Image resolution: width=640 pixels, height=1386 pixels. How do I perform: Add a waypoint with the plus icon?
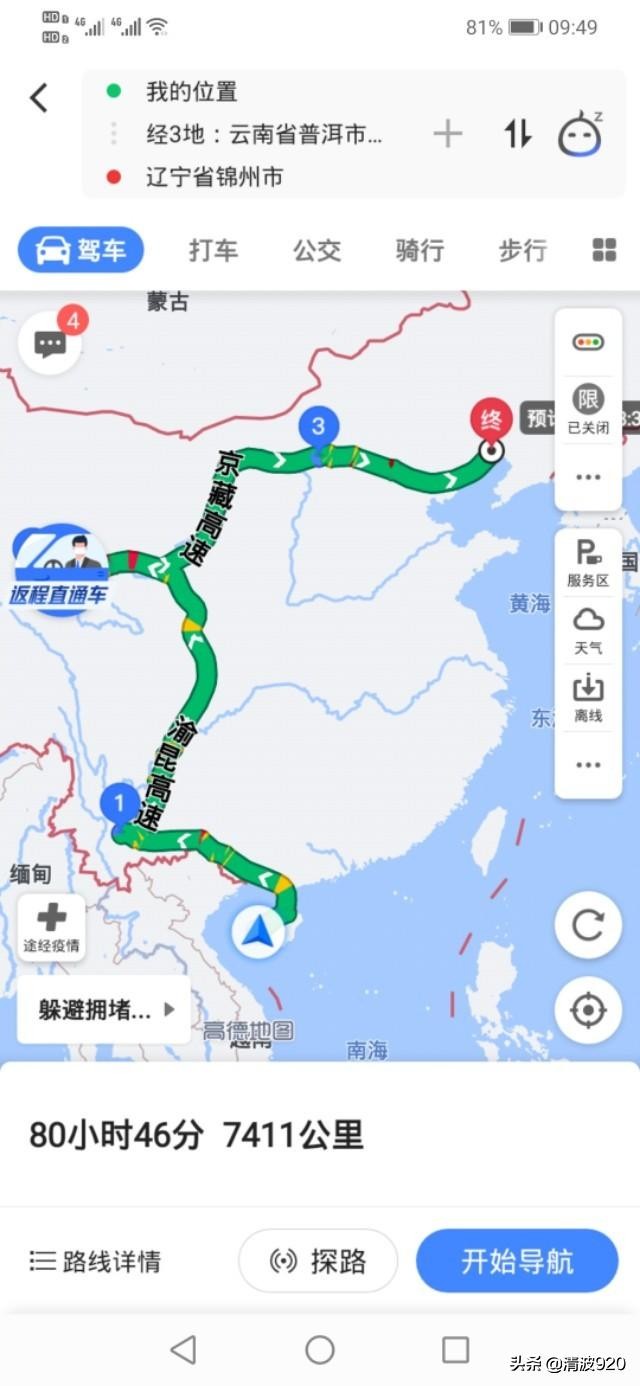coord(448,134)
